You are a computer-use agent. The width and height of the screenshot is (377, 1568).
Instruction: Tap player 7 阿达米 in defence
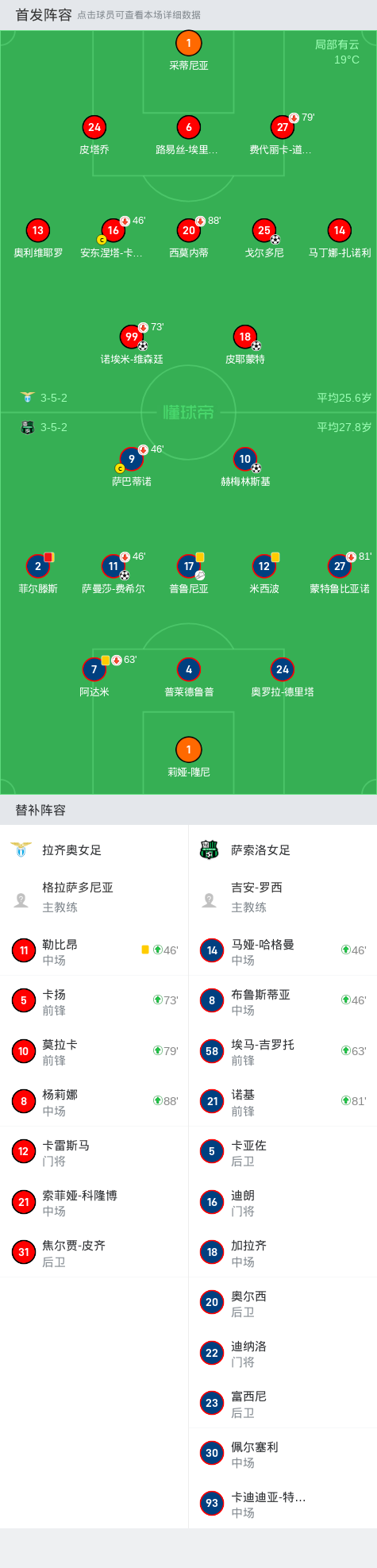94,678
